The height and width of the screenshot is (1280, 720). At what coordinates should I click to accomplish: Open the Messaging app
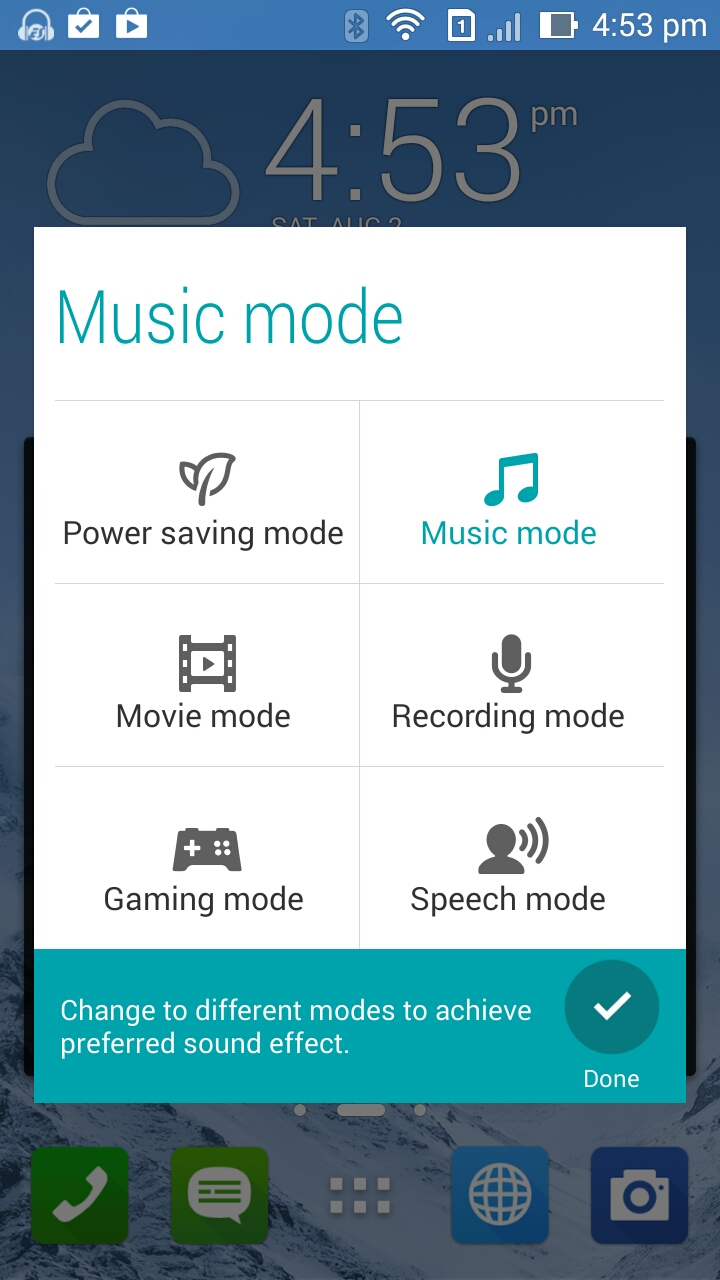219,1195
